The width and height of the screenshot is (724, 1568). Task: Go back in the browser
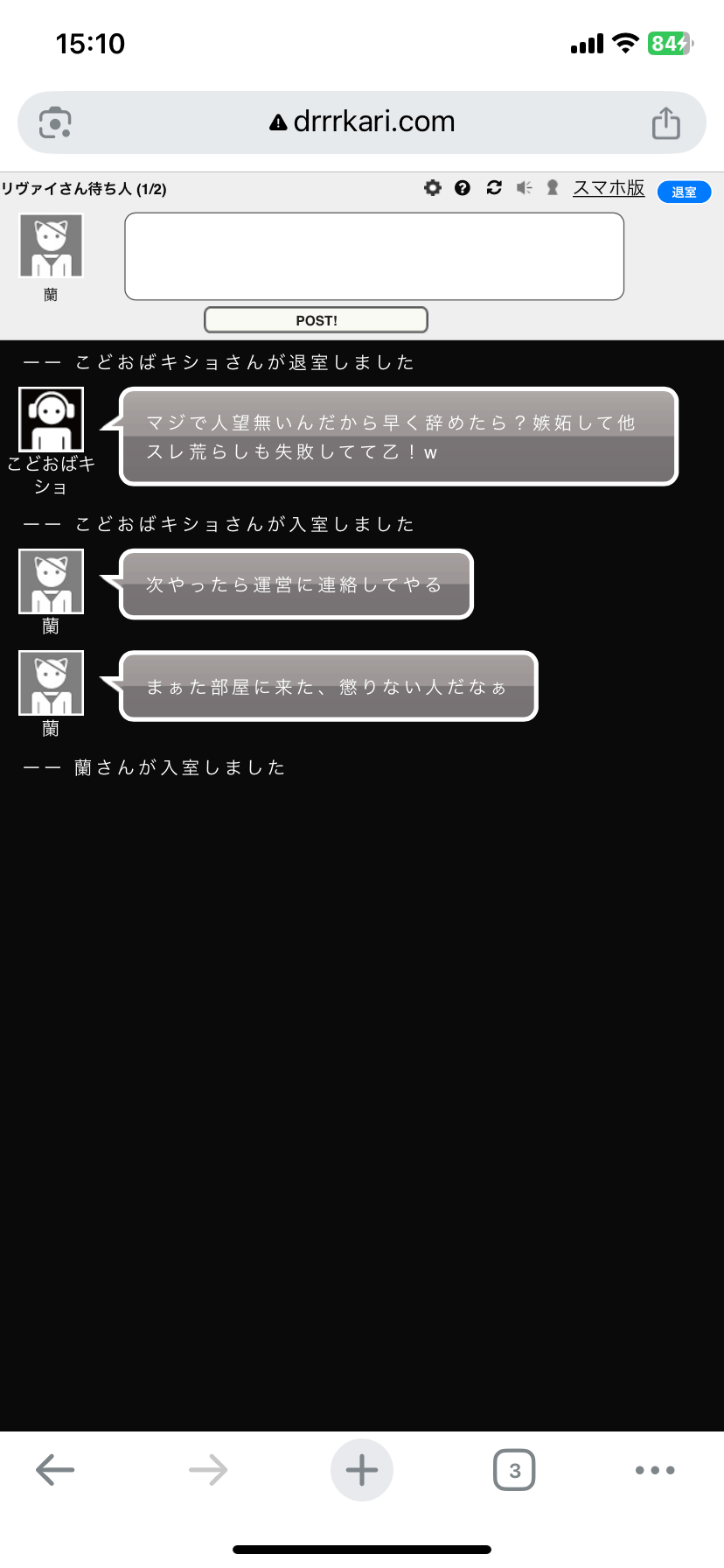[x=55, y=1470]
